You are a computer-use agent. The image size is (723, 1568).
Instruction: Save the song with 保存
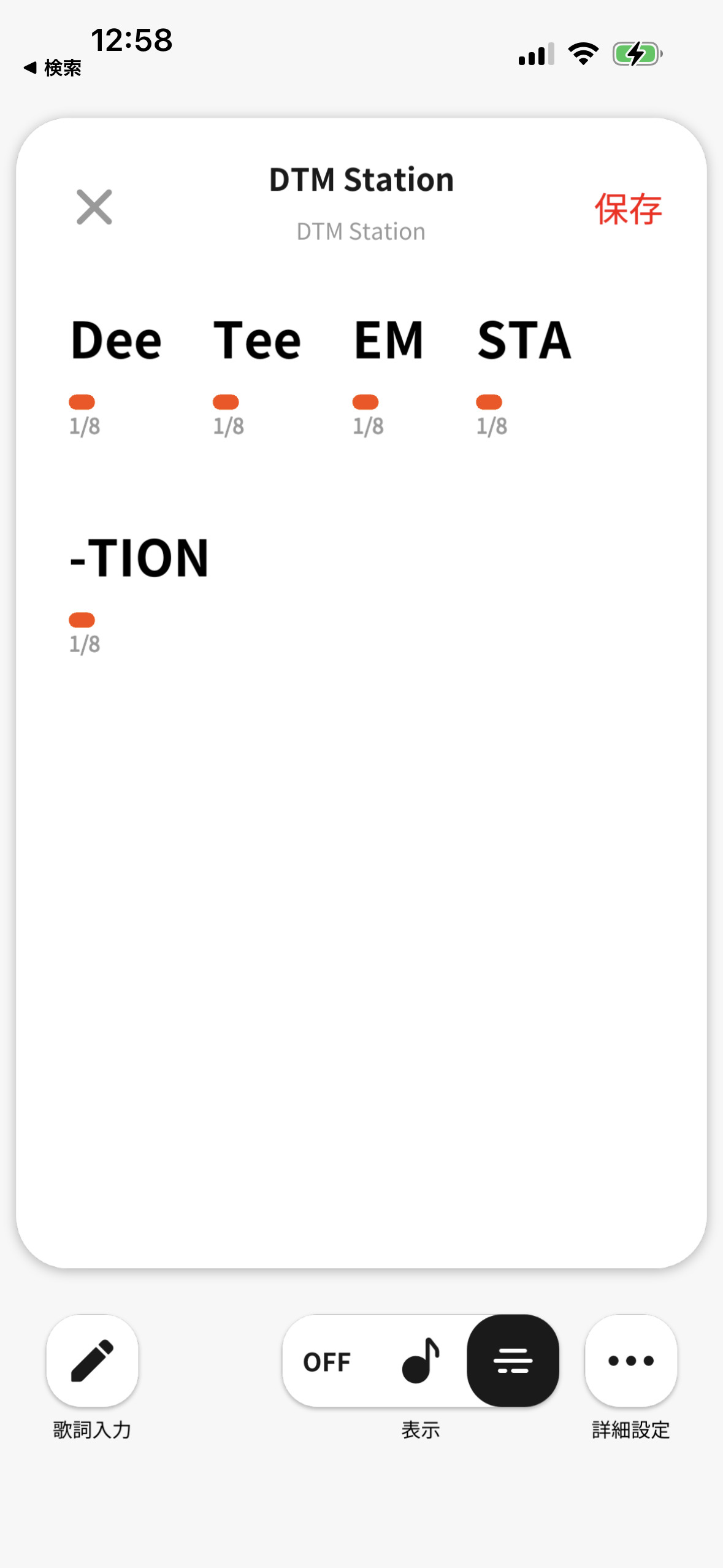[628, 209]
